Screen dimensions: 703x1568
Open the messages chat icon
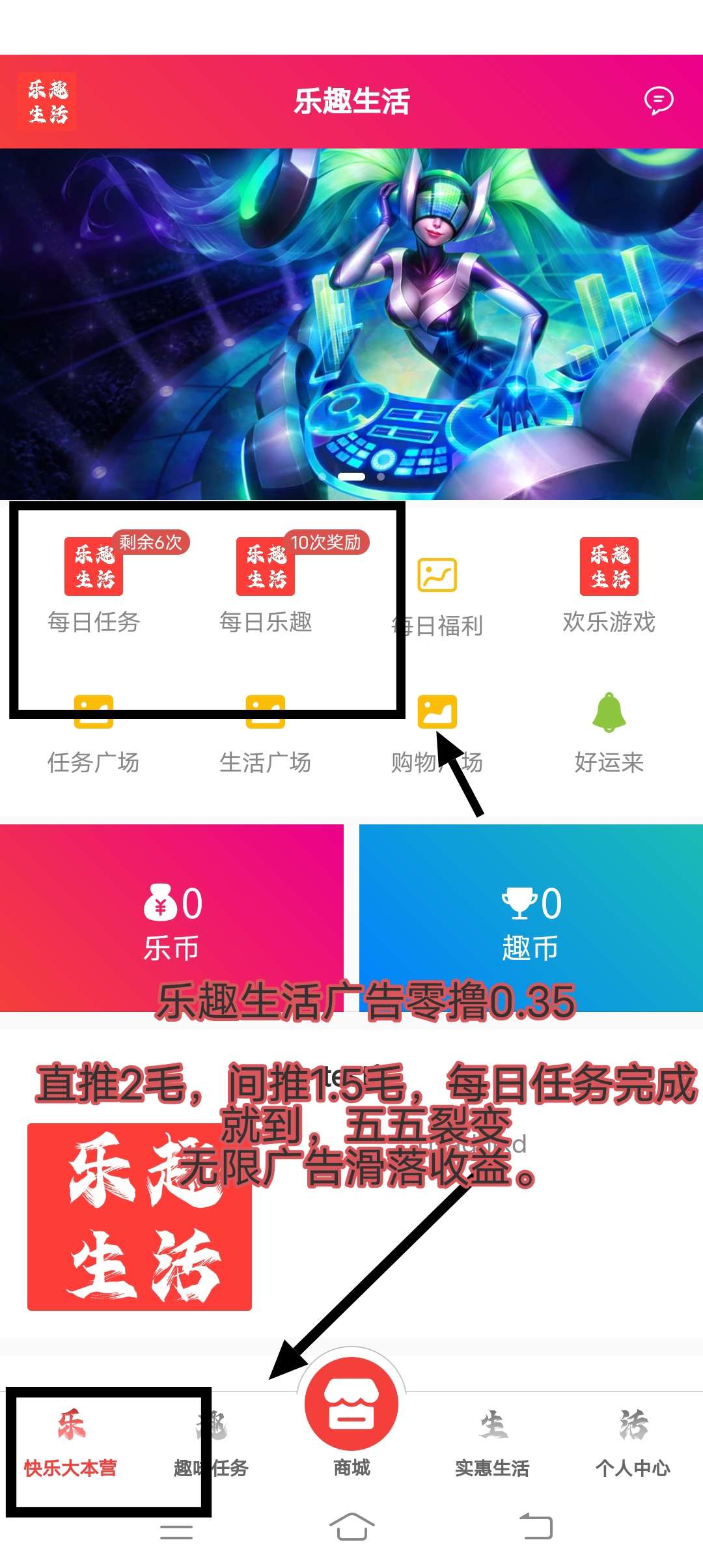click(658, 101)
